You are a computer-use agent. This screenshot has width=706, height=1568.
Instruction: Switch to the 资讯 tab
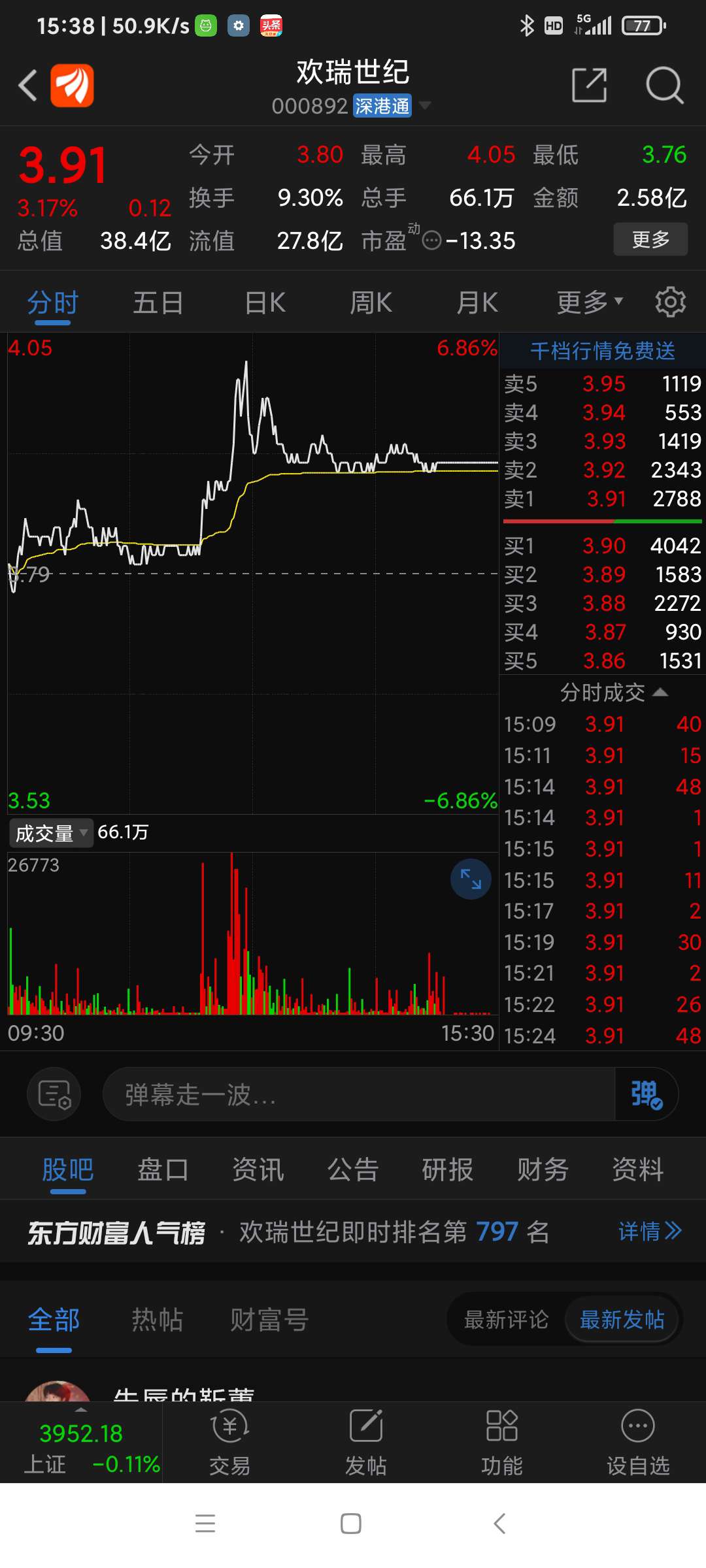tap(258, 1169)
